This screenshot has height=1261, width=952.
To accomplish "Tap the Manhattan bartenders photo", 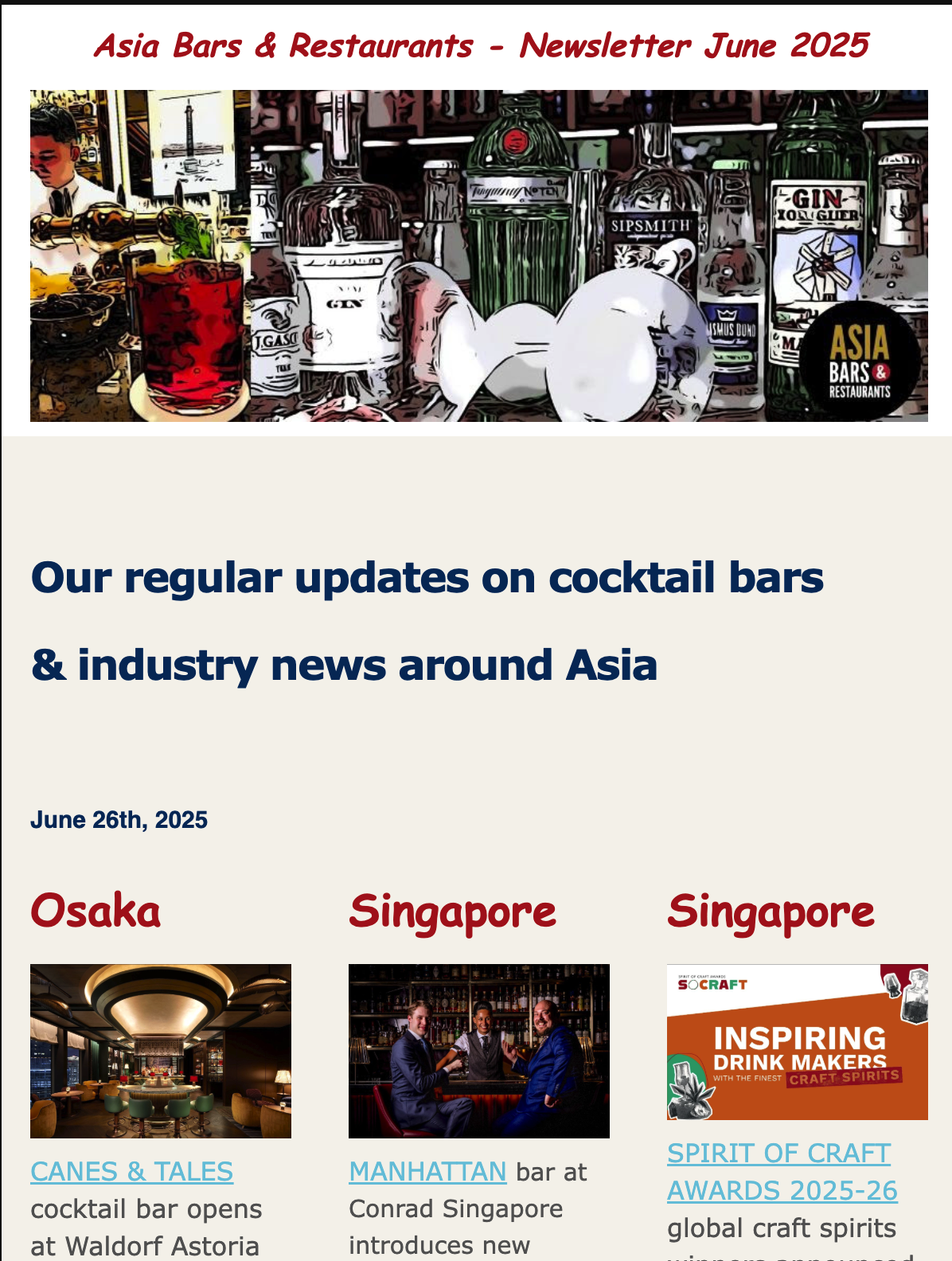I will [x=479, y=1051].
